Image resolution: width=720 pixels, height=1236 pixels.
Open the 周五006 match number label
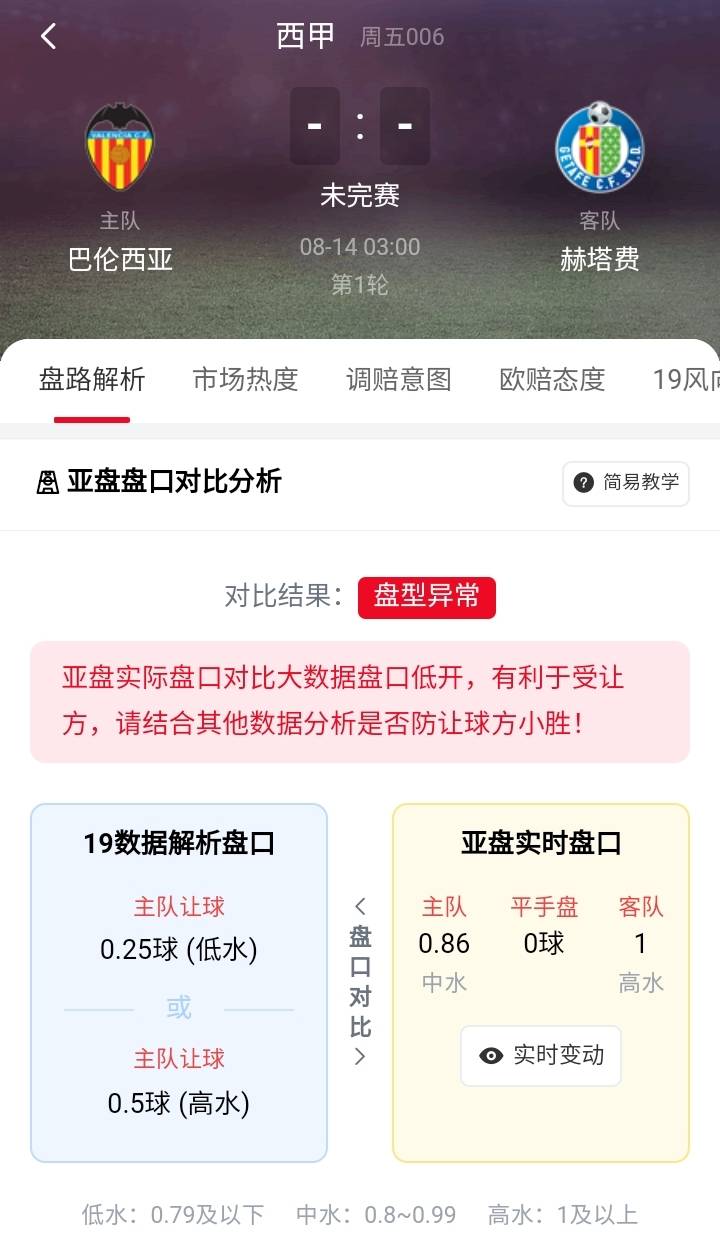tap(402, 36)
